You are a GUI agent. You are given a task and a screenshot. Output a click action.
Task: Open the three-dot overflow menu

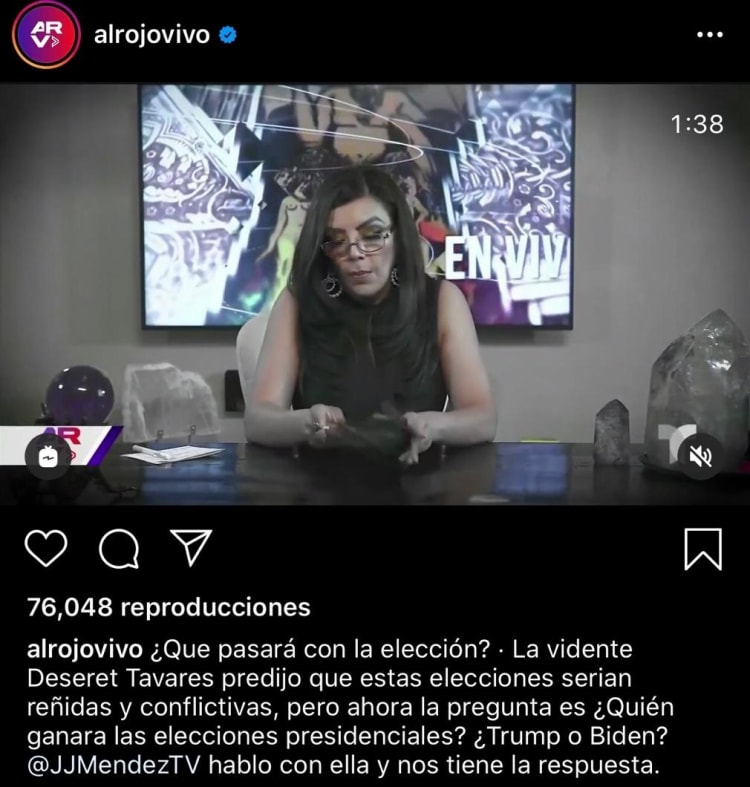tap(709, 34)
